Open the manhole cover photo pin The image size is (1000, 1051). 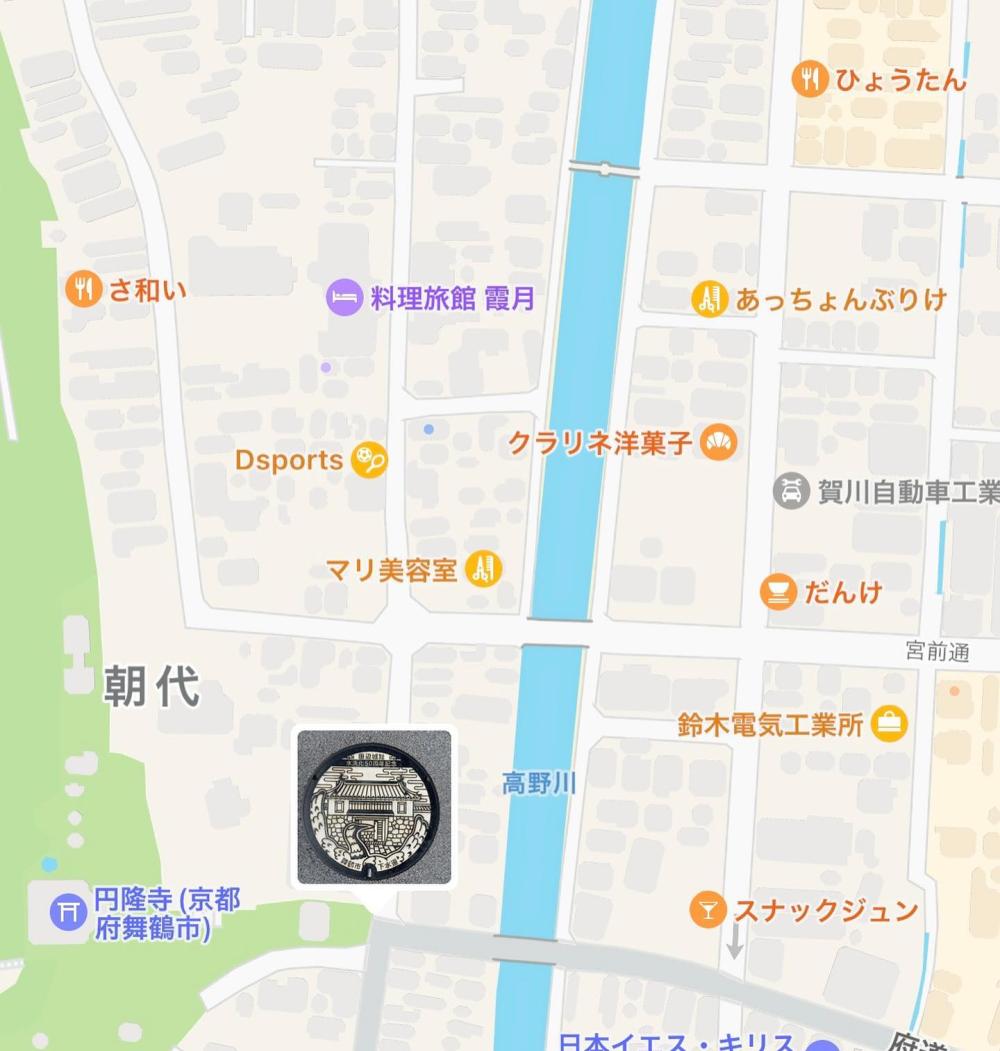375,807
